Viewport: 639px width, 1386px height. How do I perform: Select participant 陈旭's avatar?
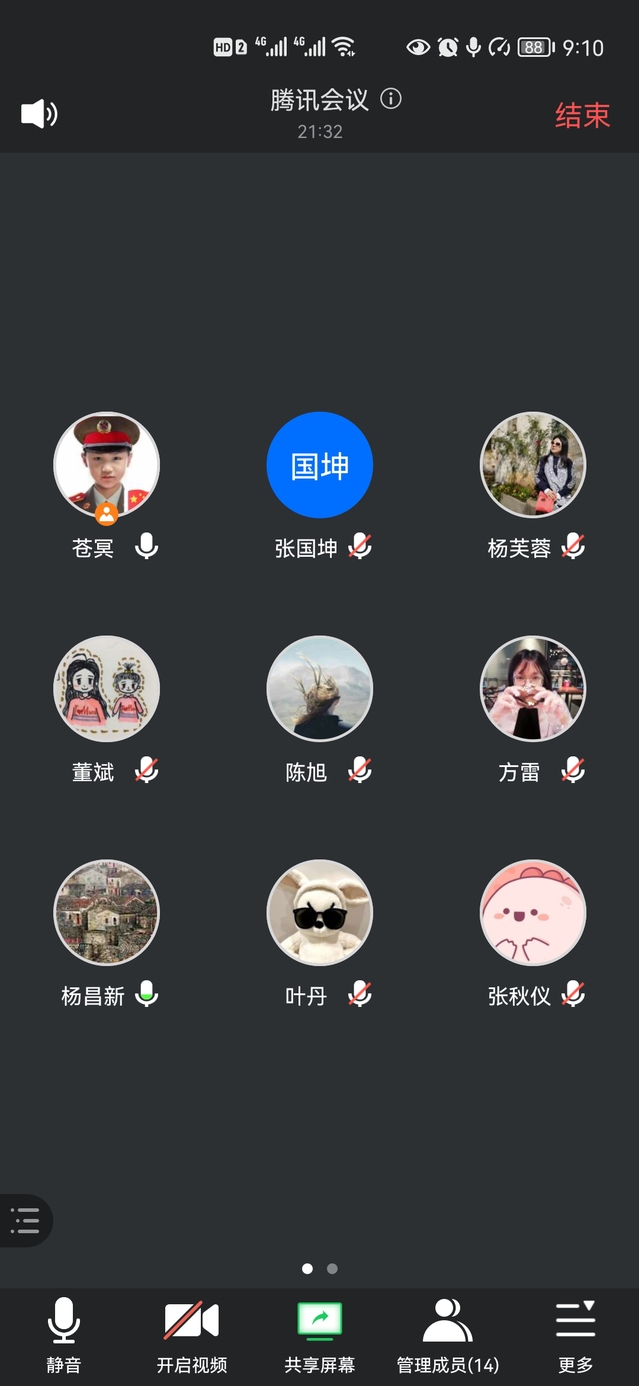pyautogui.click(x=320, y=689)
